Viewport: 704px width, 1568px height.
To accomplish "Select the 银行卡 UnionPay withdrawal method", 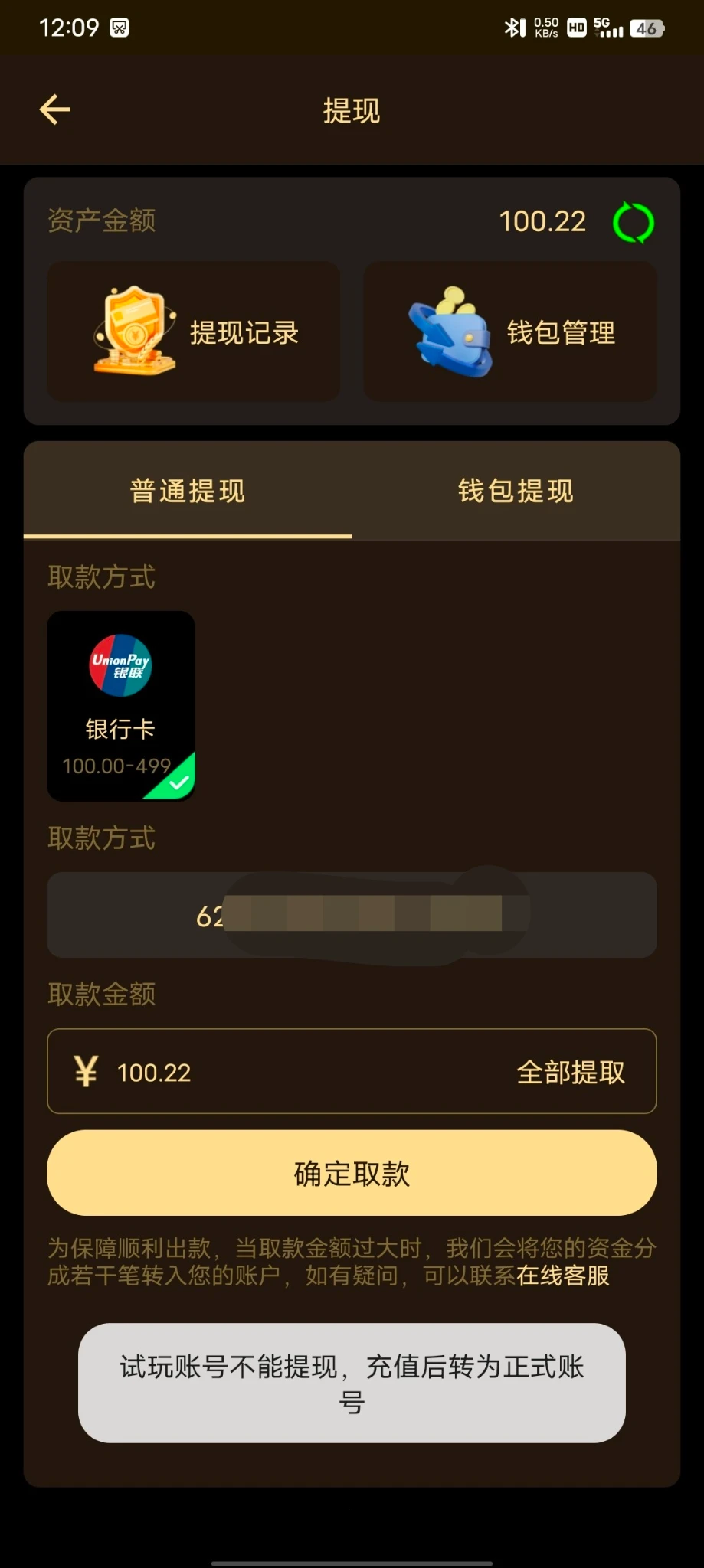I will 121,706.
